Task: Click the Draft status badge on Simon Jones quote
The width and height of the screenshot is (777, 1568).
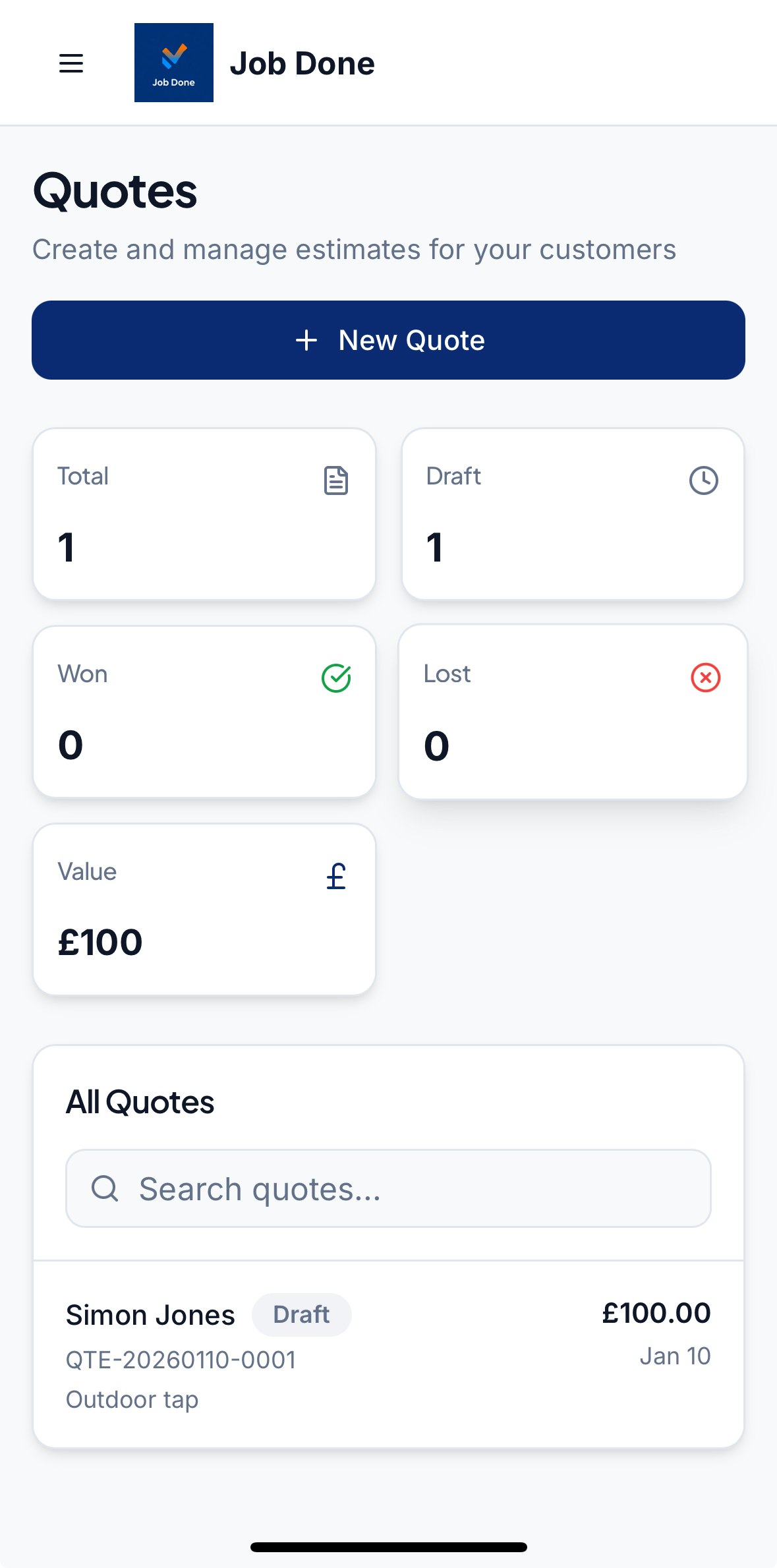Action: (301, 1314)
